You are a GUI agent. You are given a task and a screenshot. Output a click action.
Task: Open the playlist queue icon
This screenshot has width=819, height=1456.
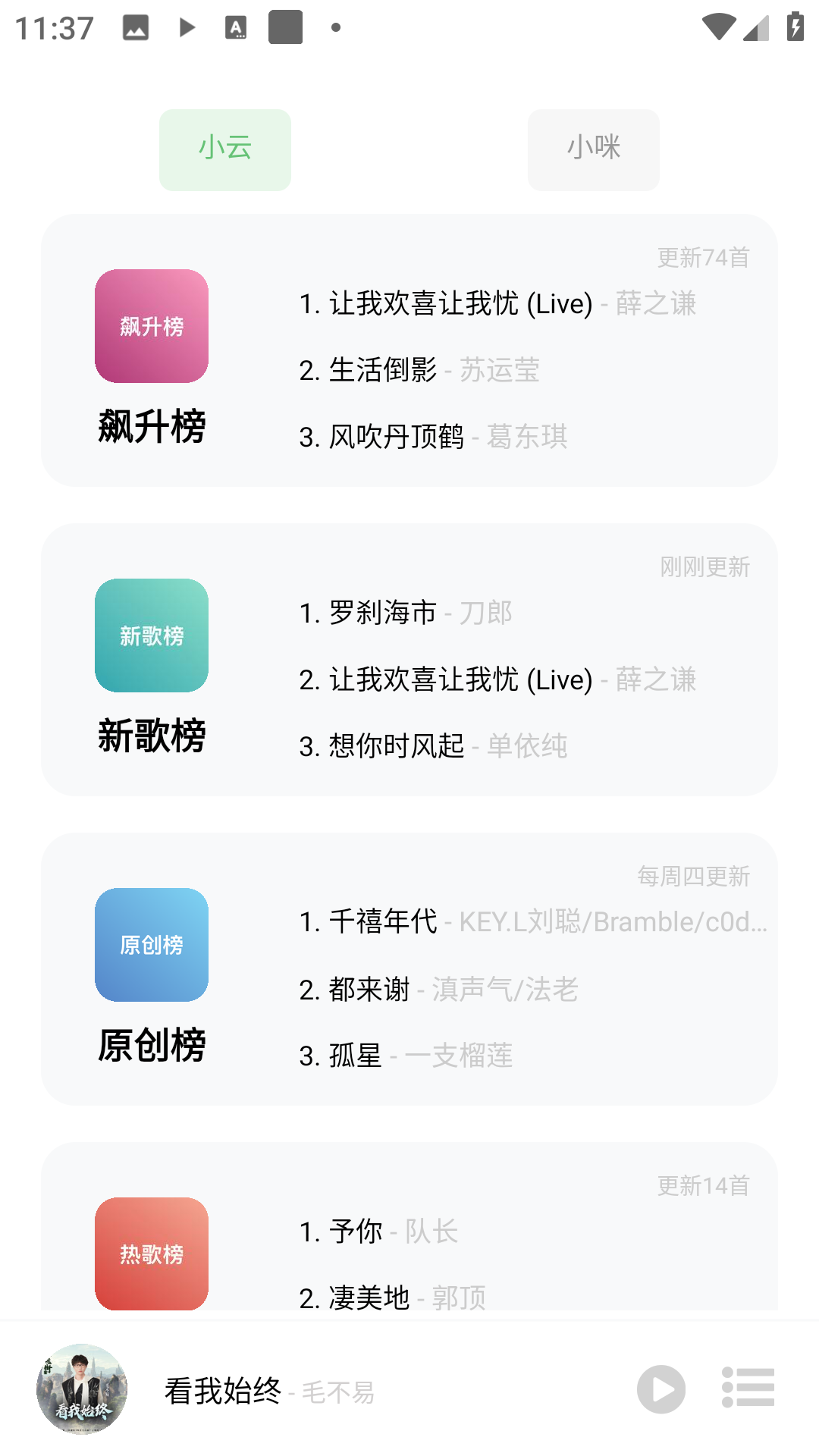(x=748, y=1388)
